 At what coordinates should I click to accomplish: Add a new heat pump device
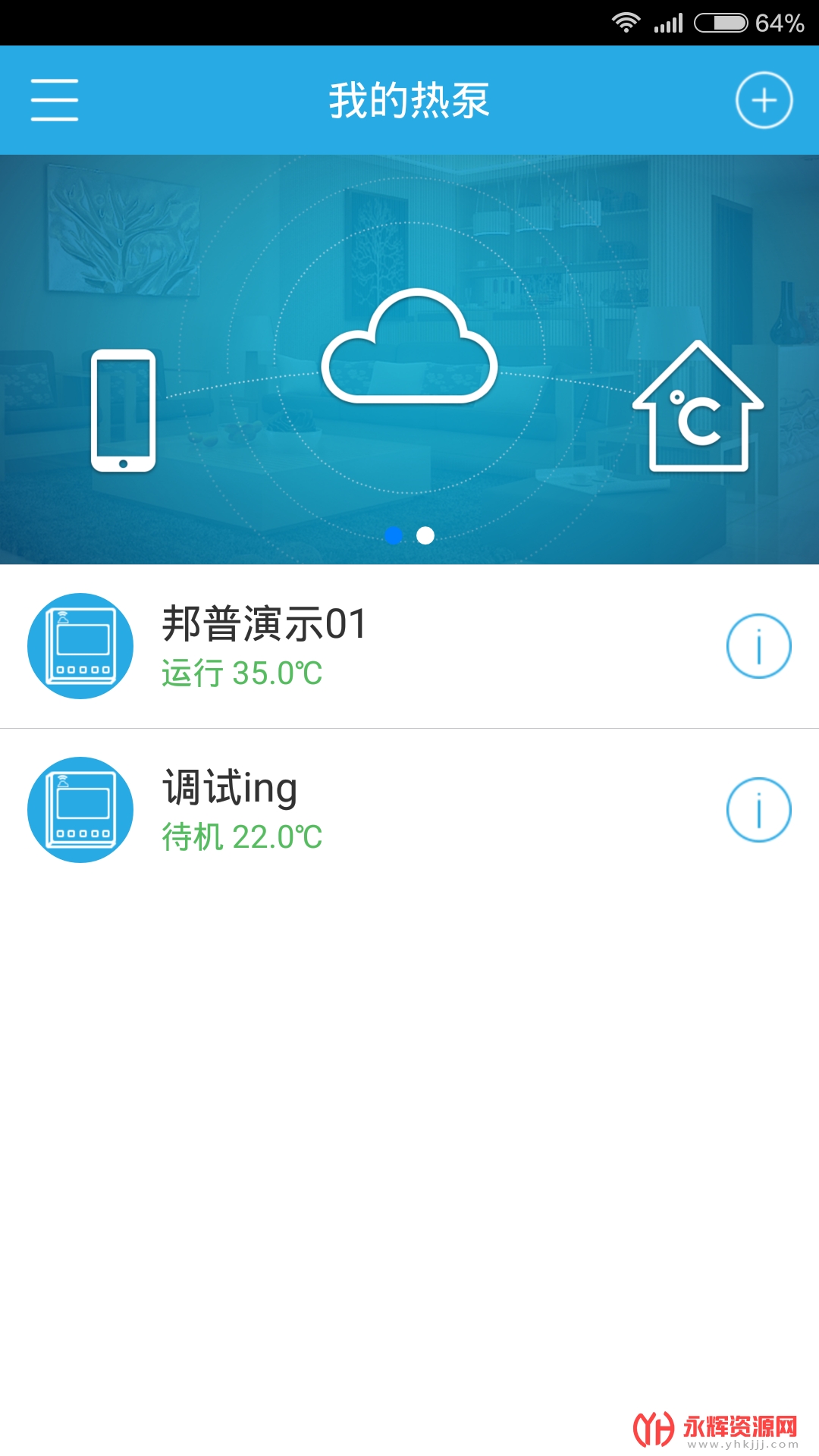tap(764, 100)
